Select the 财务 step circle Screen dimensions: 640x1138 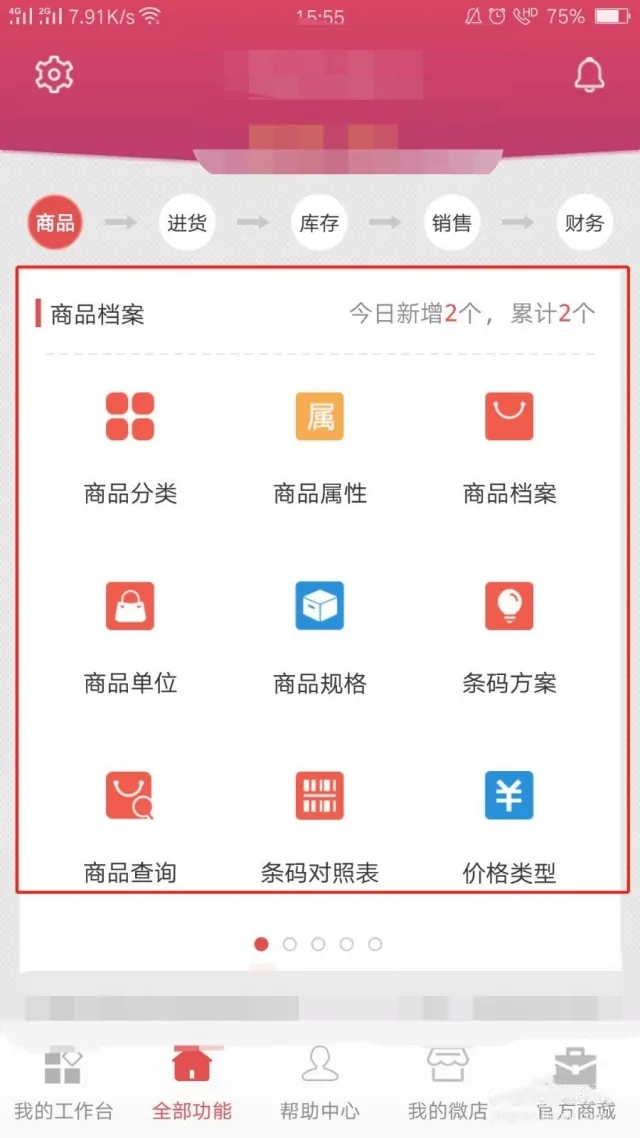pos(584,223)
